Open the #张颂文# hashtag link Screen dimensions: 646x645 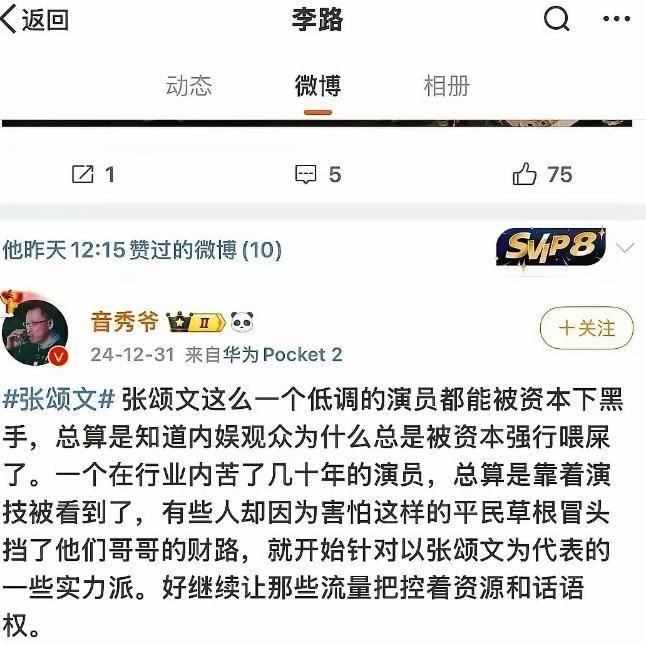60,400
